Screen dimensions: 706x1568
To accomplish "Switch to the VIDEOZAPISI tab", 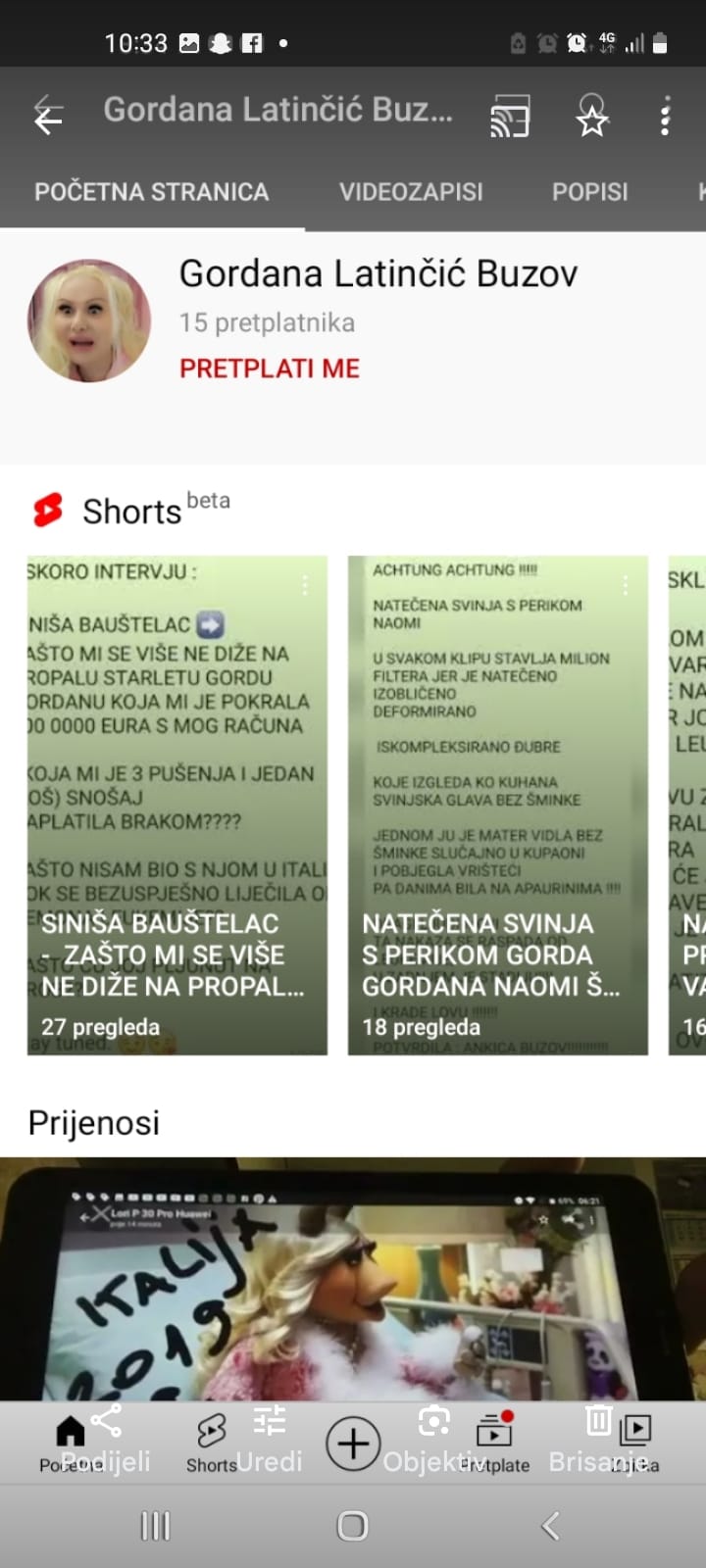I will [411, 192].
